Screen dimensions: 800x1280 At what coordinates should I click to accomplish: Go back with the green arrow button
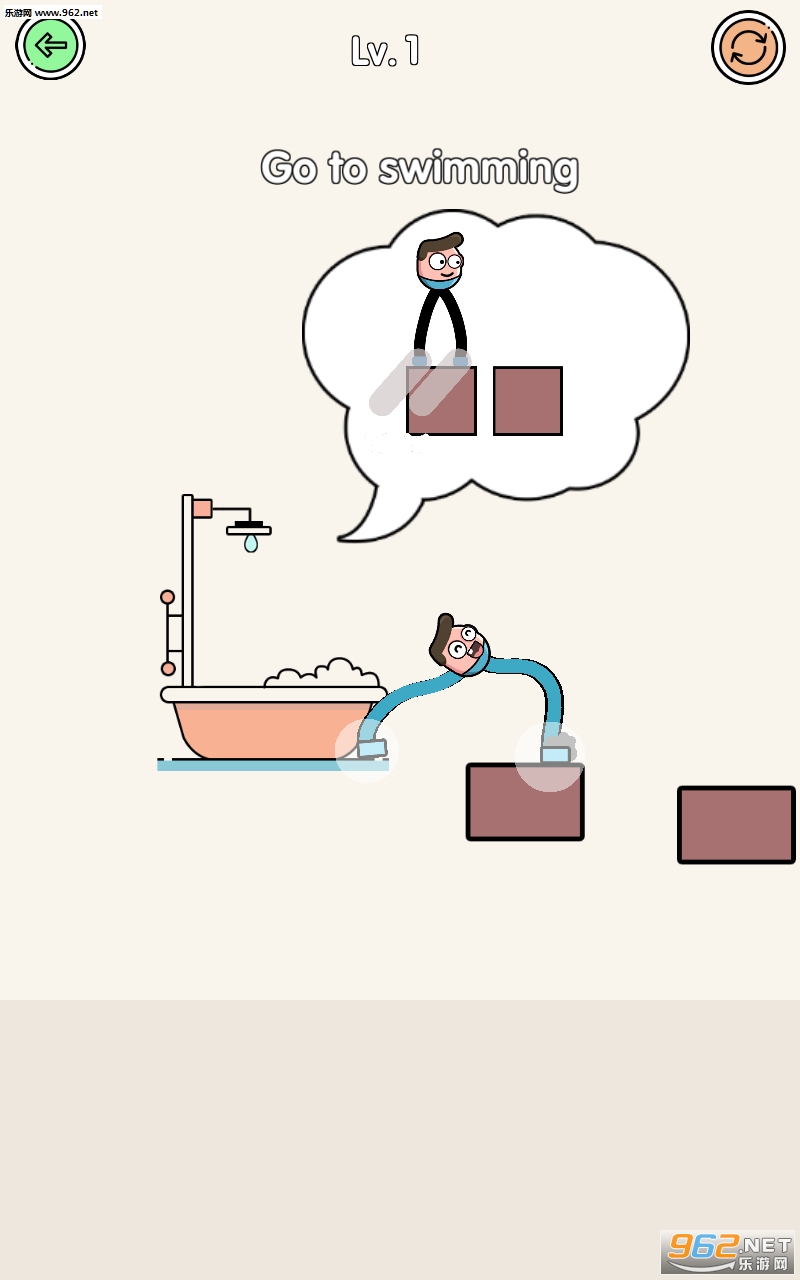50,45
